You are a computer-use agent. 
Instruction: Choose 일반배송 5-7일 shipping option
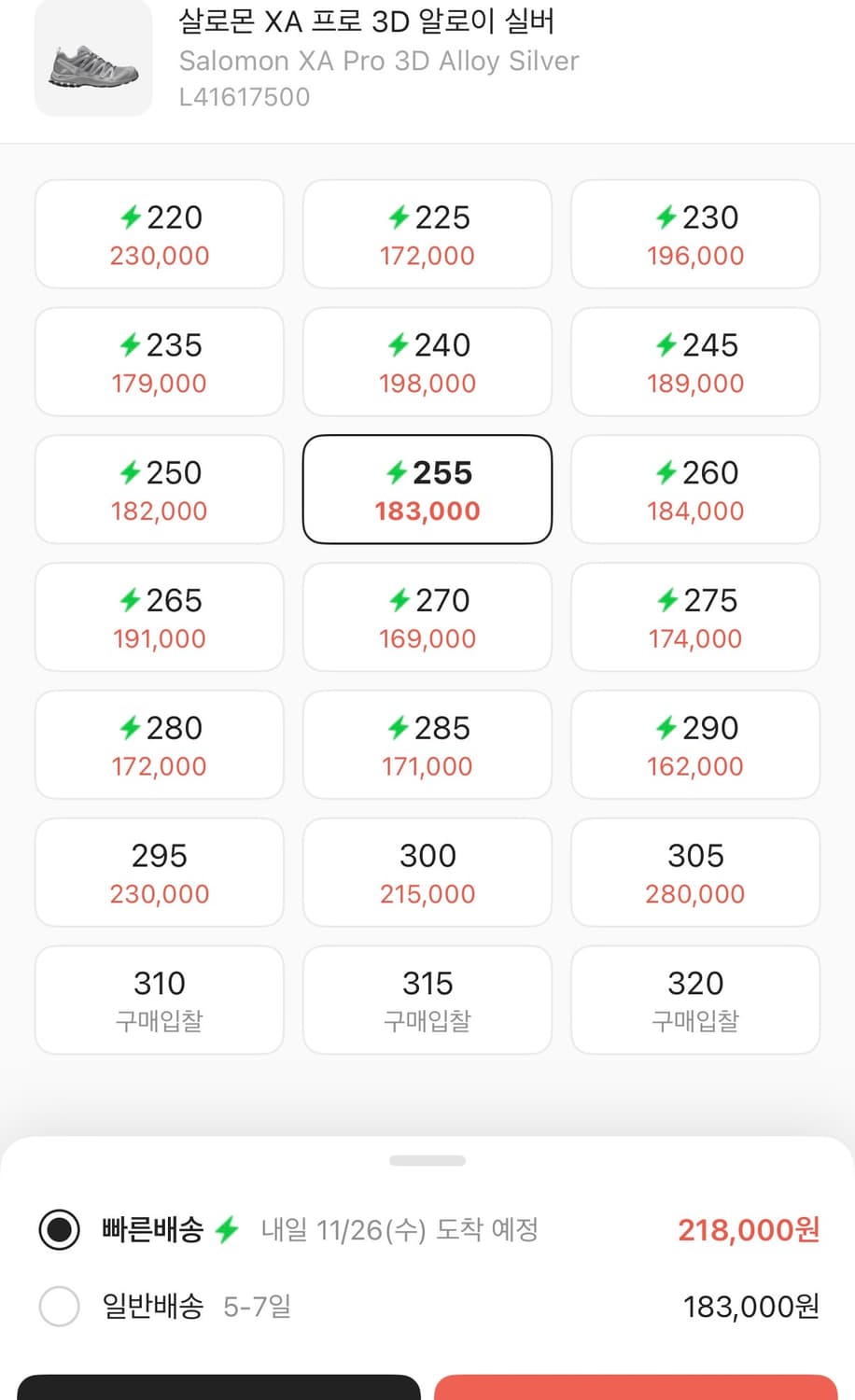pos(60,1307)
